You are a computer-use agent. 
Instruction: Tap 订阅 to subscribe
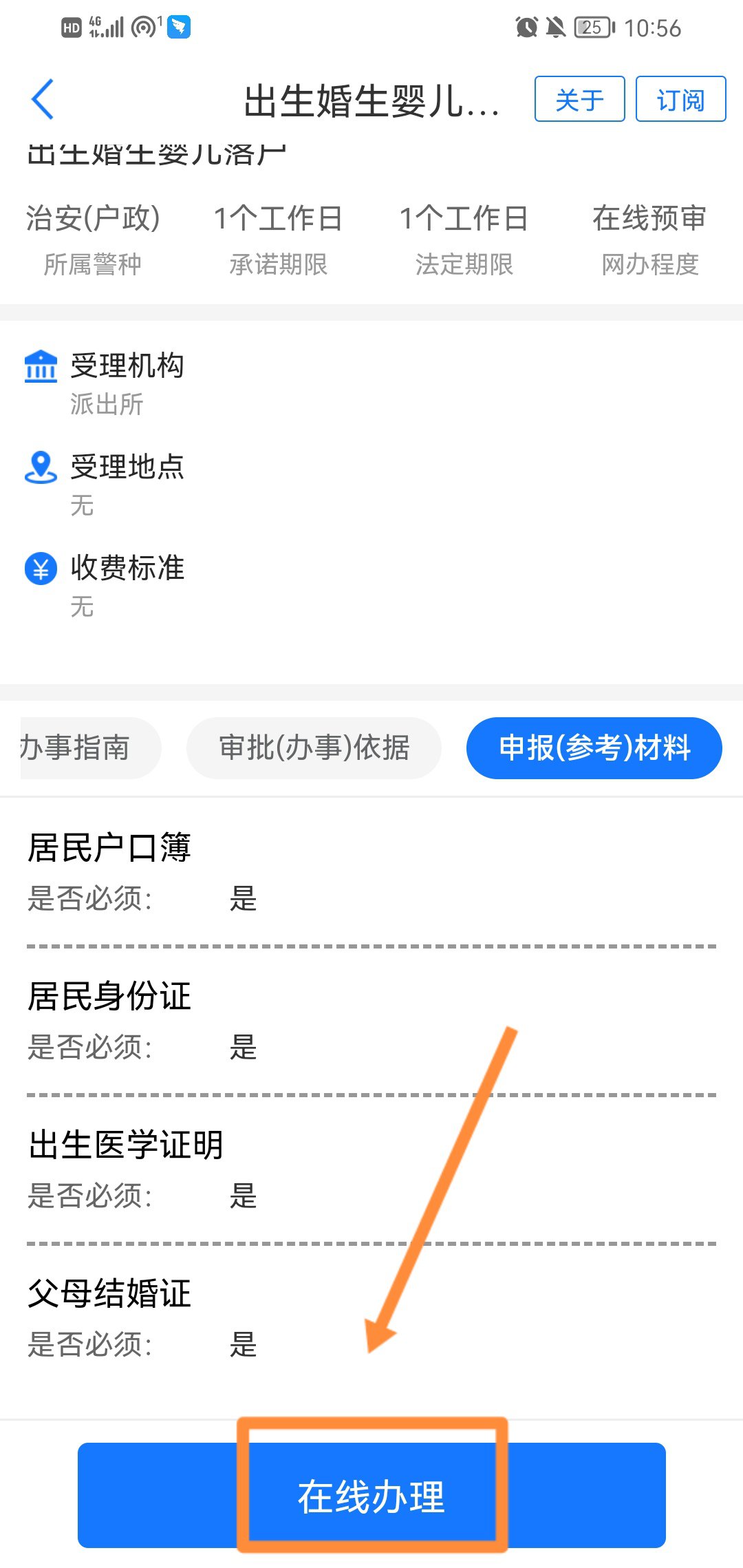tap(680, 100)
